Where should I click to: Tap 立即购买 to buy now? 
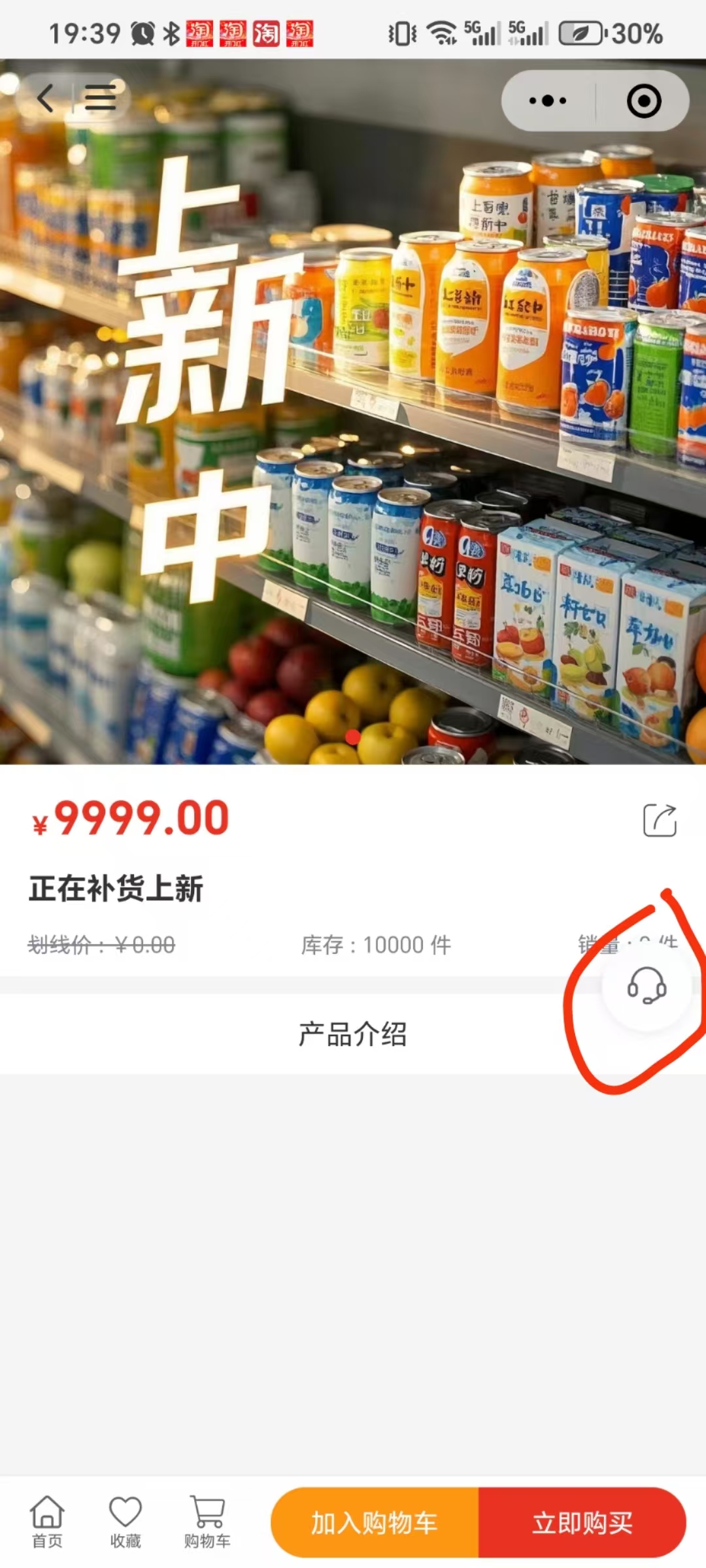582,1523
